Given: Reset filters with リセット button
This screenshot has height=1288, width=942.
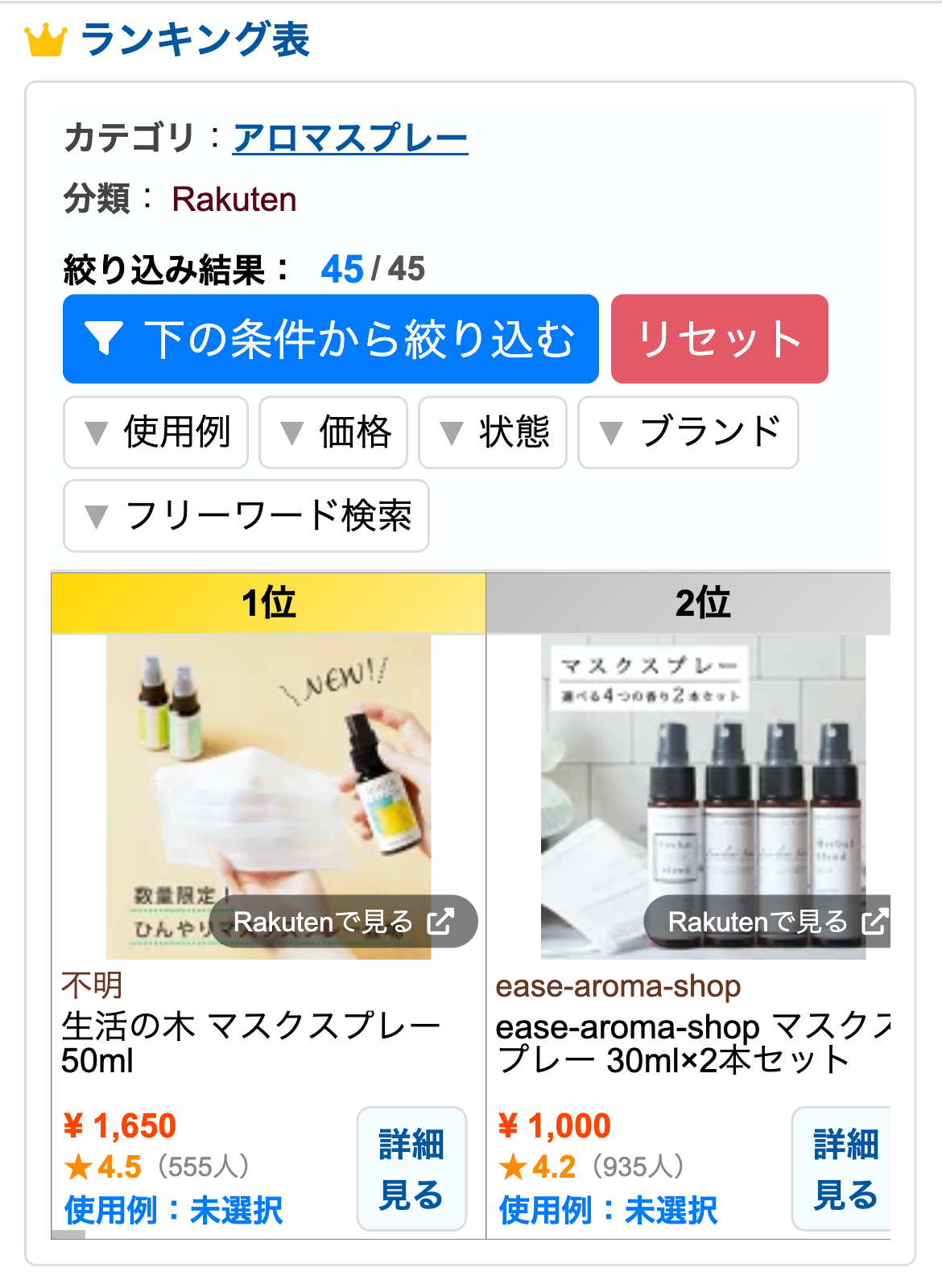Looking at the screenshot, I should (719, 339).
